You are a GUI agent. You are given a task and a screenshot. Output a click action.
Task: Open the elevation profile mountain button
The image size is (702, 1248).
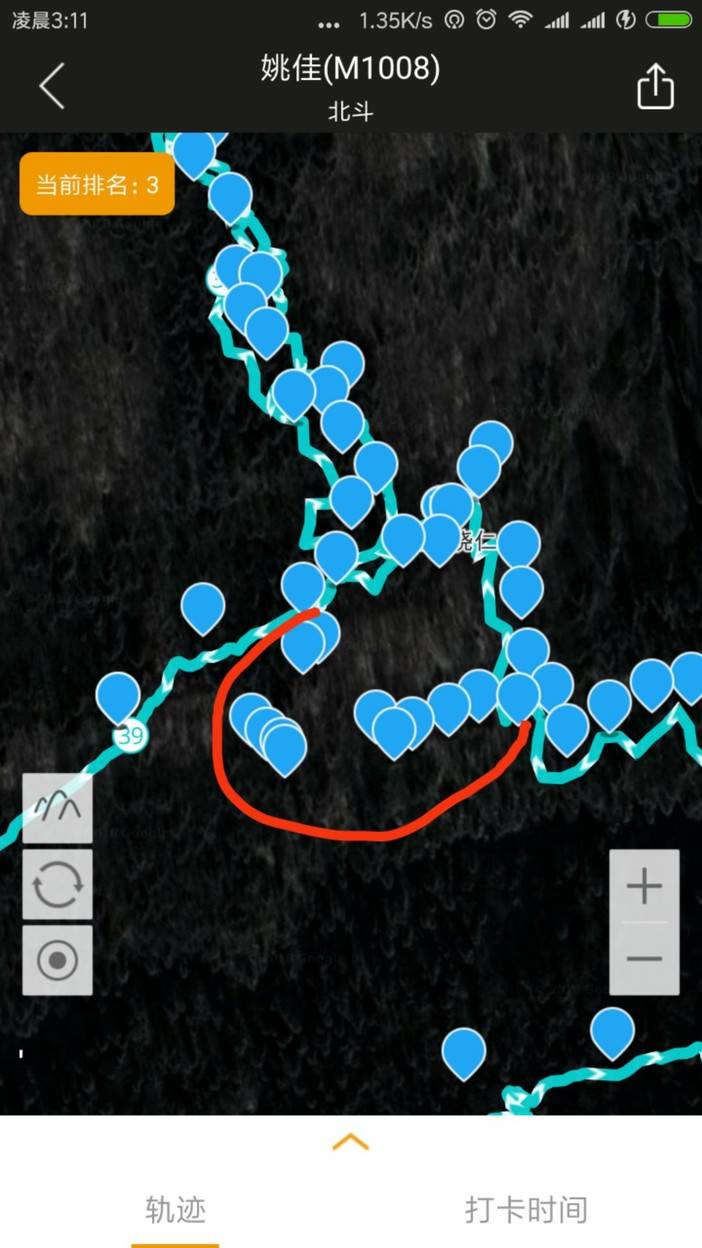pyautogui.click(x=58, y=808)
